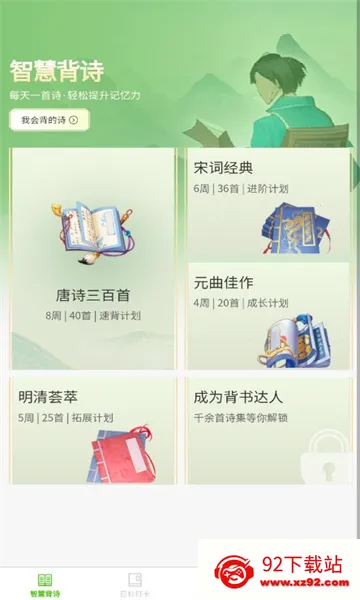The image size is (360, 600).
Task: Choose the 明清荟萃 card
Action: coord(93,430)
